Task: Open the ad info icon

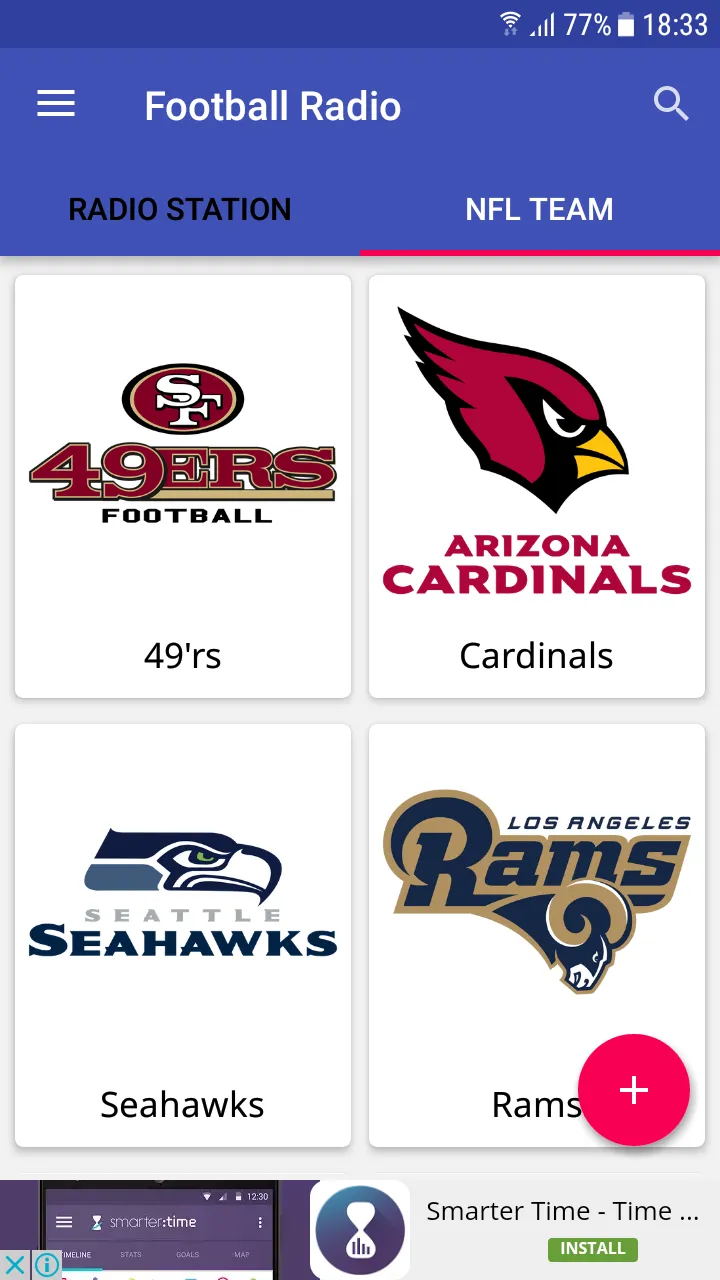Action: pos(46,1265)
